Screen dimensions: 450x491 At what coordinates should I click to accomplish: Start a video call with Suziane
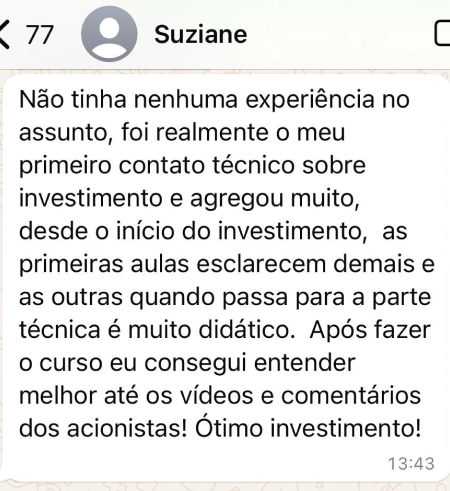(442, 33)
